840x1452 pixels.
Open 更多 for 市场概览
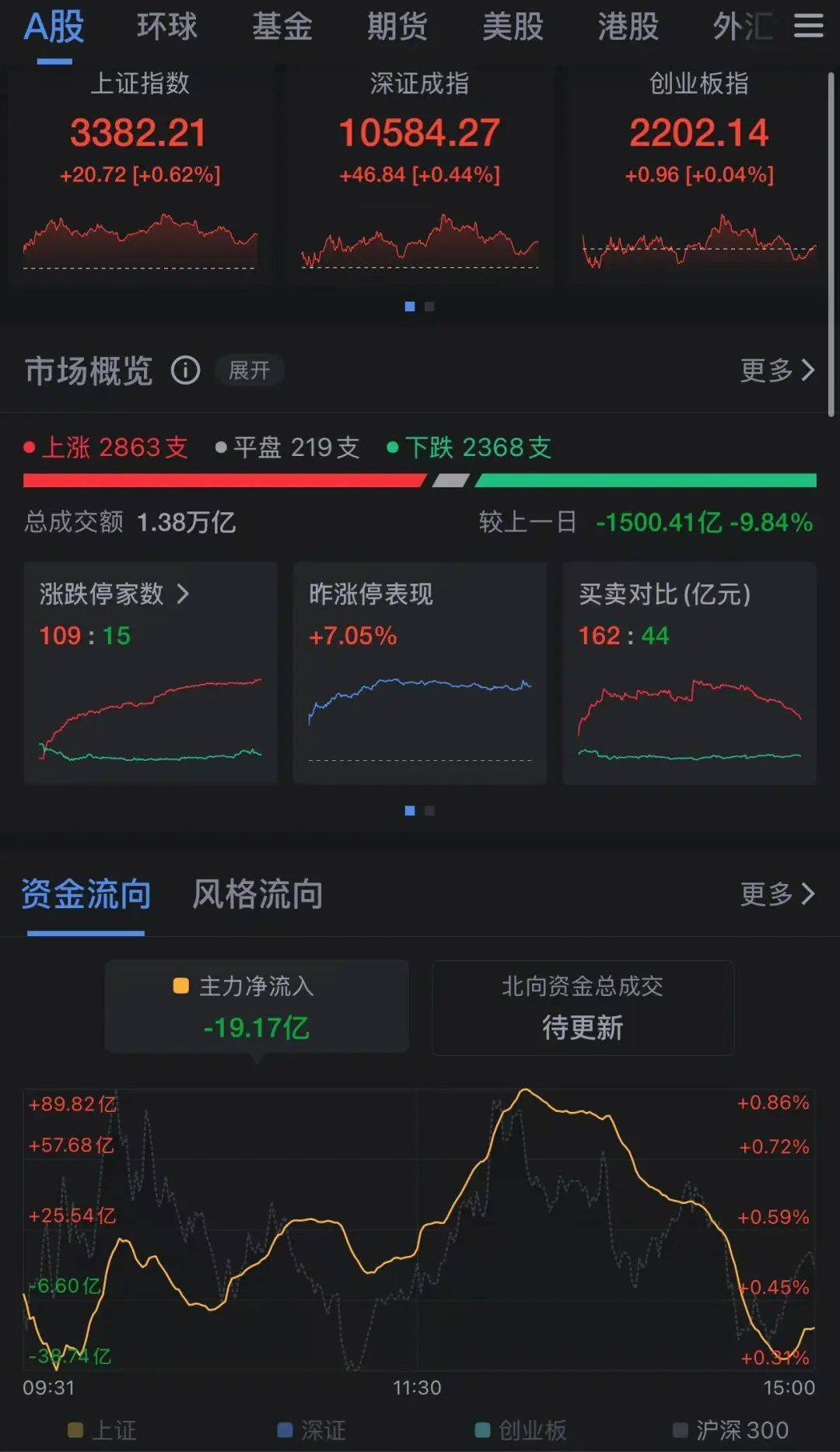[776, 370]
